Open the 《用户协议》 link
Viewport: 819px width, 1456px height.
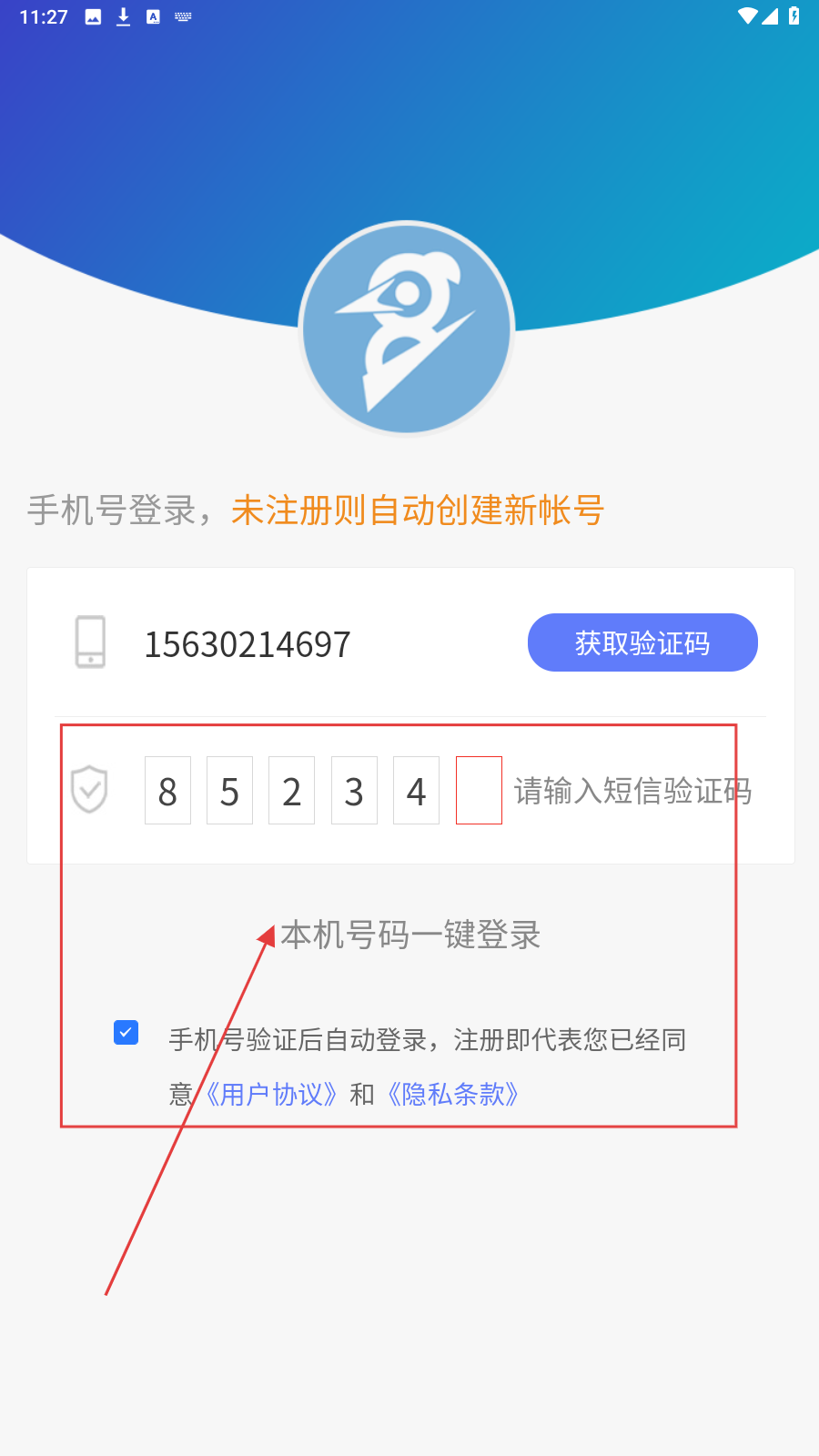[x=271, y=1094]
